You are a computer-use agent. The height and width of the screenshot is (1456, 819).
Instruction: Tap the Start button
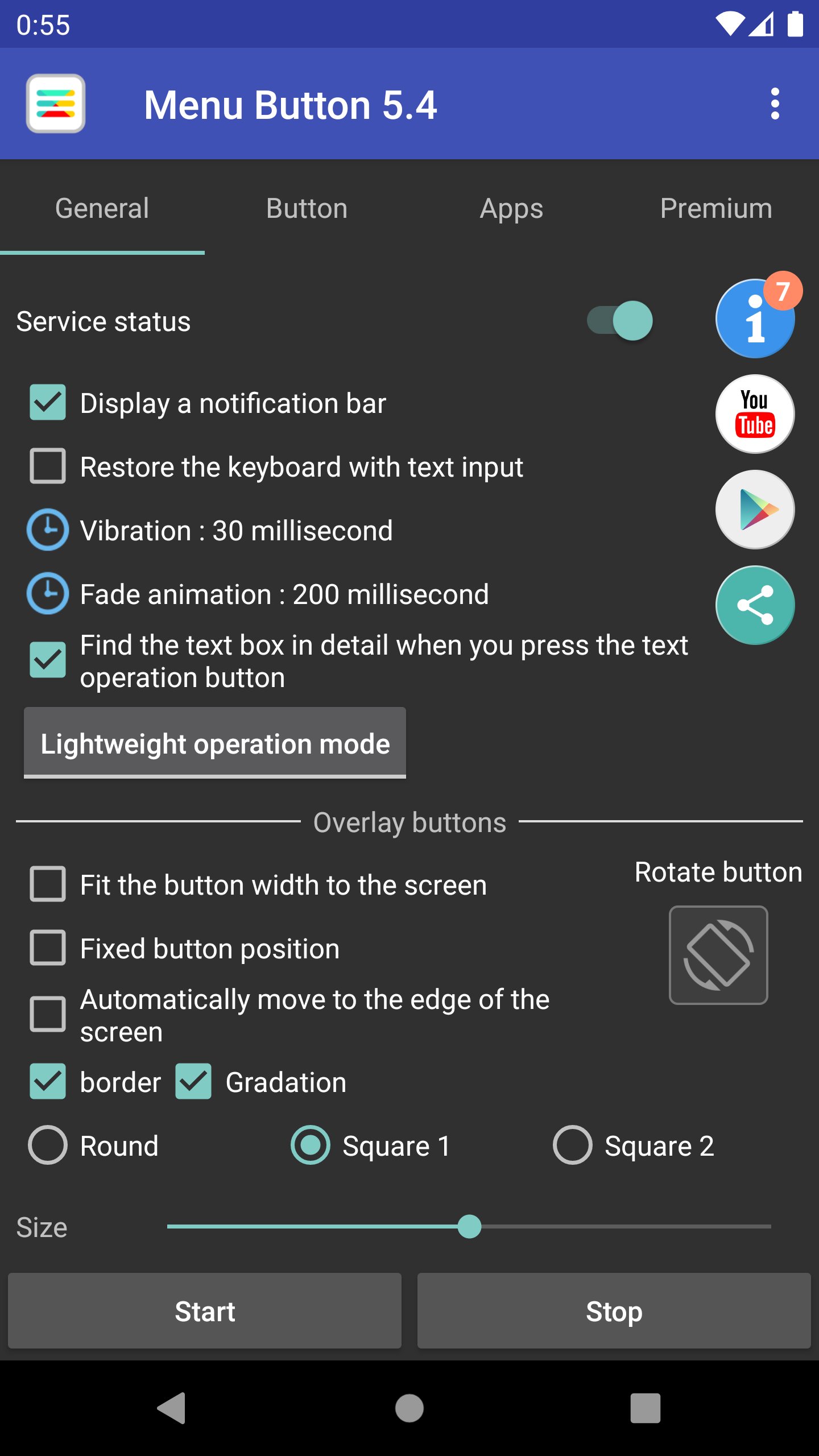point(205,1311)
